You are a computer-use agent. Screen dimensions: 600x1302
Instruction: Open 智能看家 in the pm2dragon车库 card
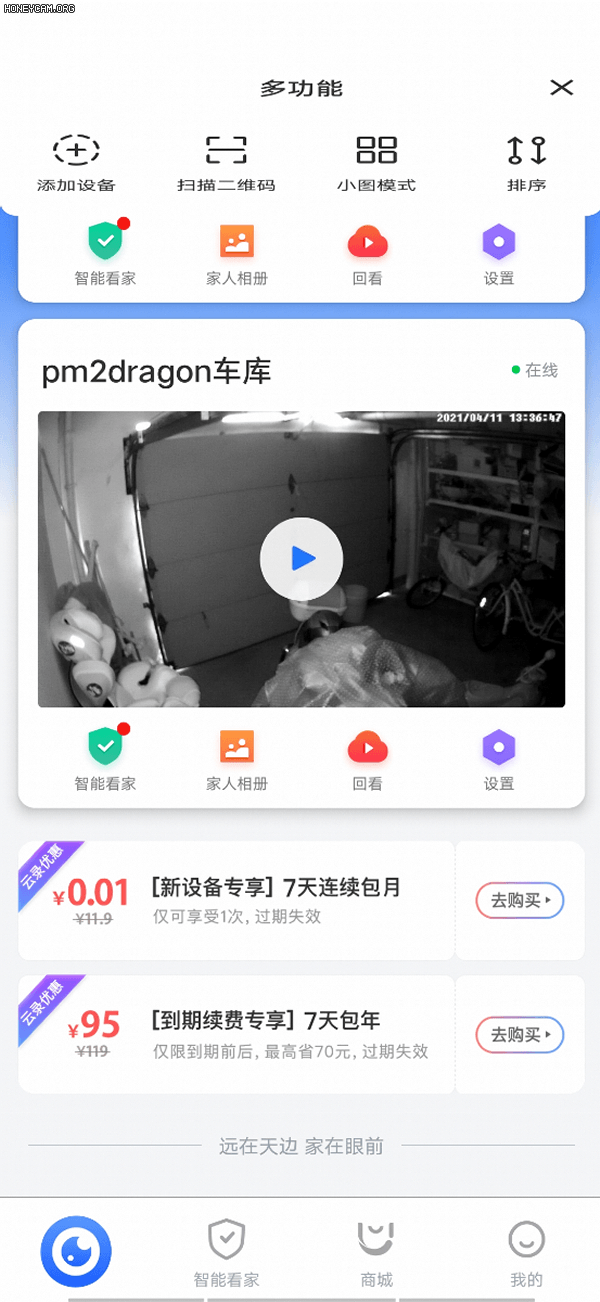click(105, 758)
